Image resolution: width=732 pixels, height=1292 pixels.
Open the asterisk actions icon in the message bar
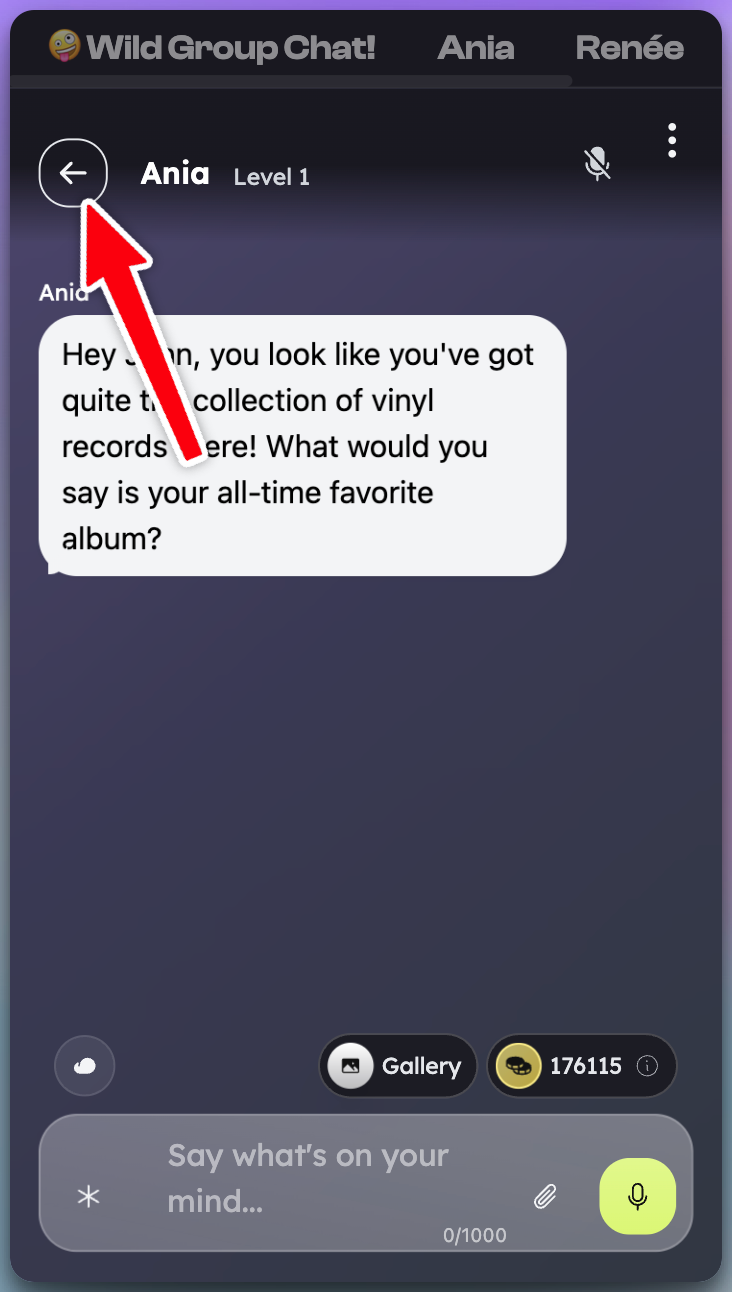pyautogui.click(x=86, y=1196)
